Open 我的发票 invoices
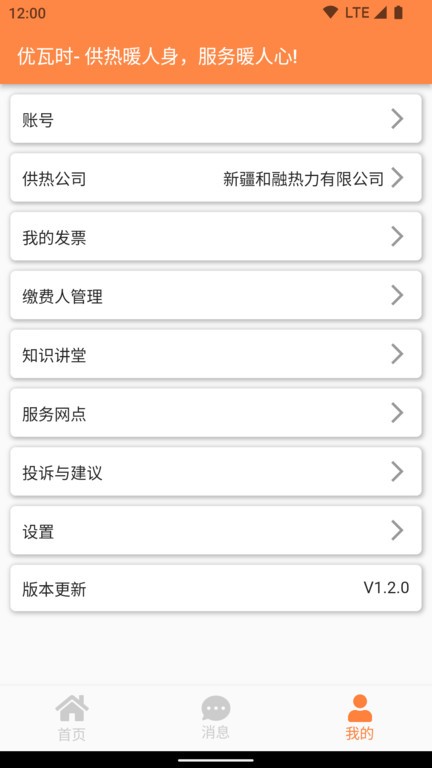This screenshot has height=768, width=432. (x=216, y=237)
